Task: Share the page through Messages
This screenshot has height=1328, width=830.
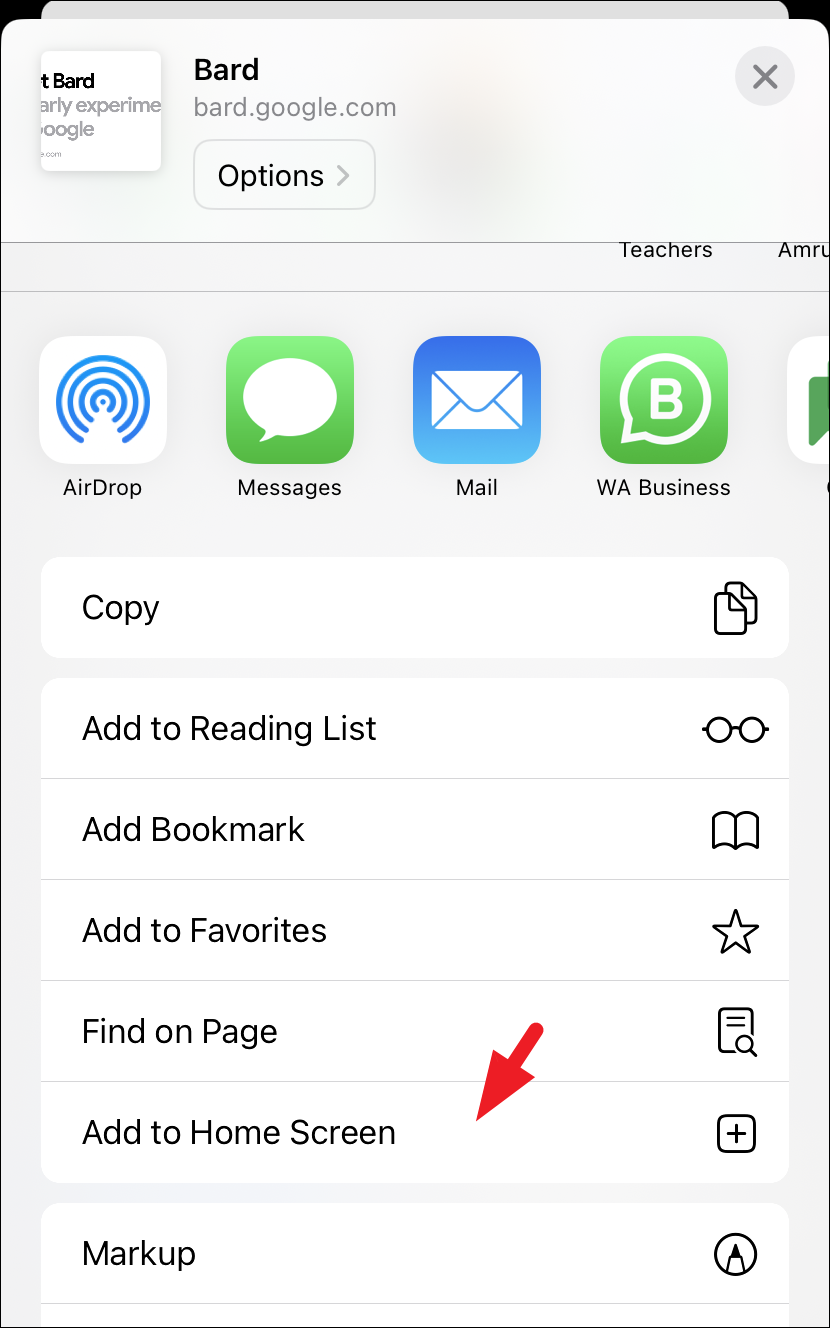Action: click(290, 401)
